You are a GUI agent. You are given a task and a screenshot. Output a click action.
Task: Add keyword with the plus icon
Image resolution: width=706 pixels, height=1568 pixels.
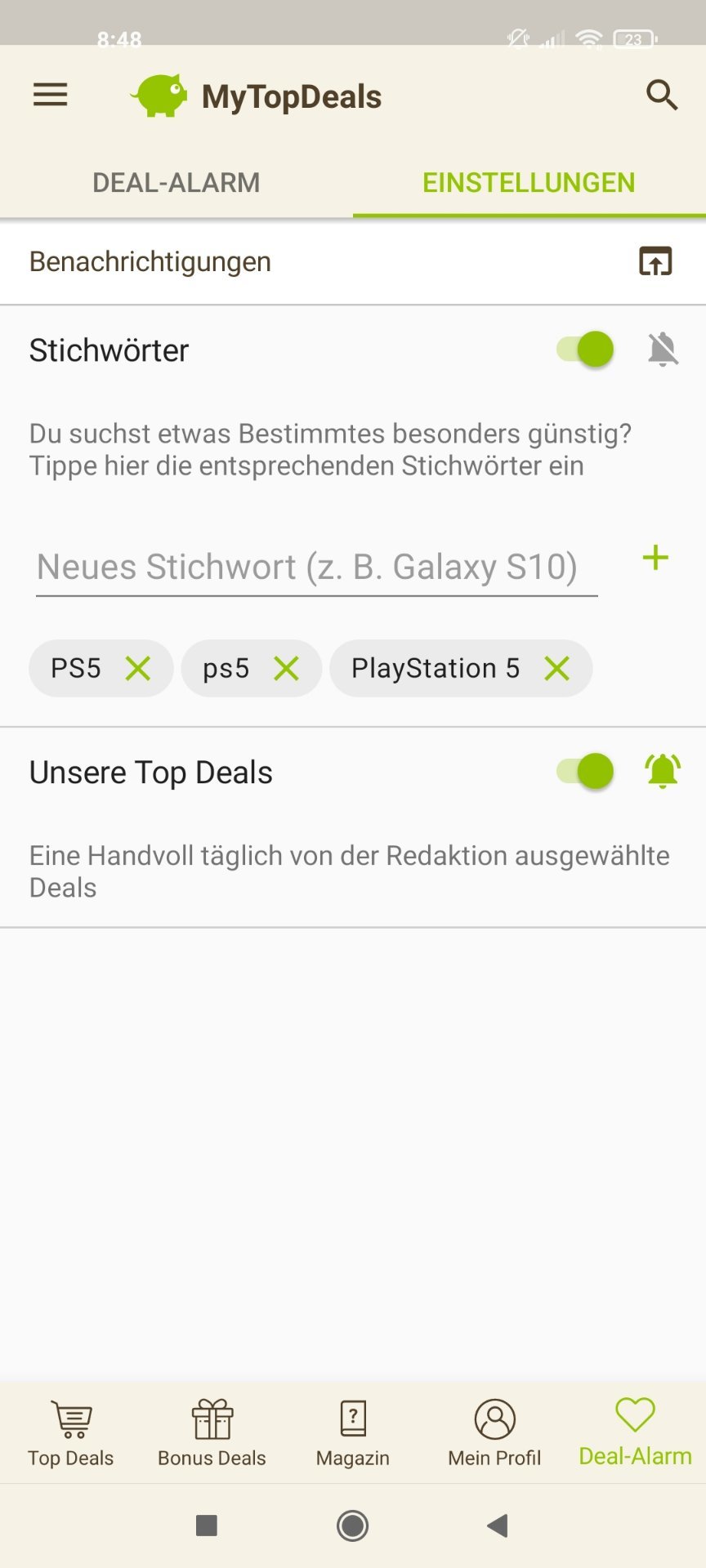(655, 559)
